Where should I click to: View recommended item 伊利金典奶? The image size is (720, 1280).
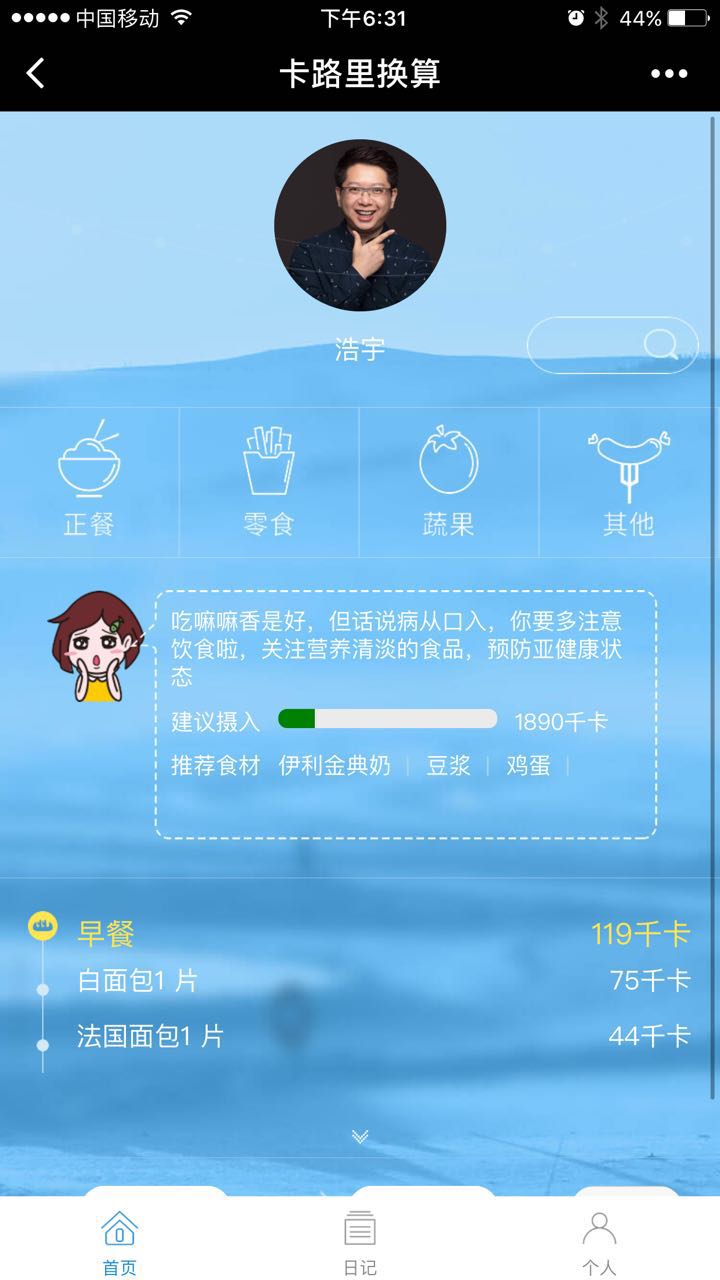click(x=334, y=766)
